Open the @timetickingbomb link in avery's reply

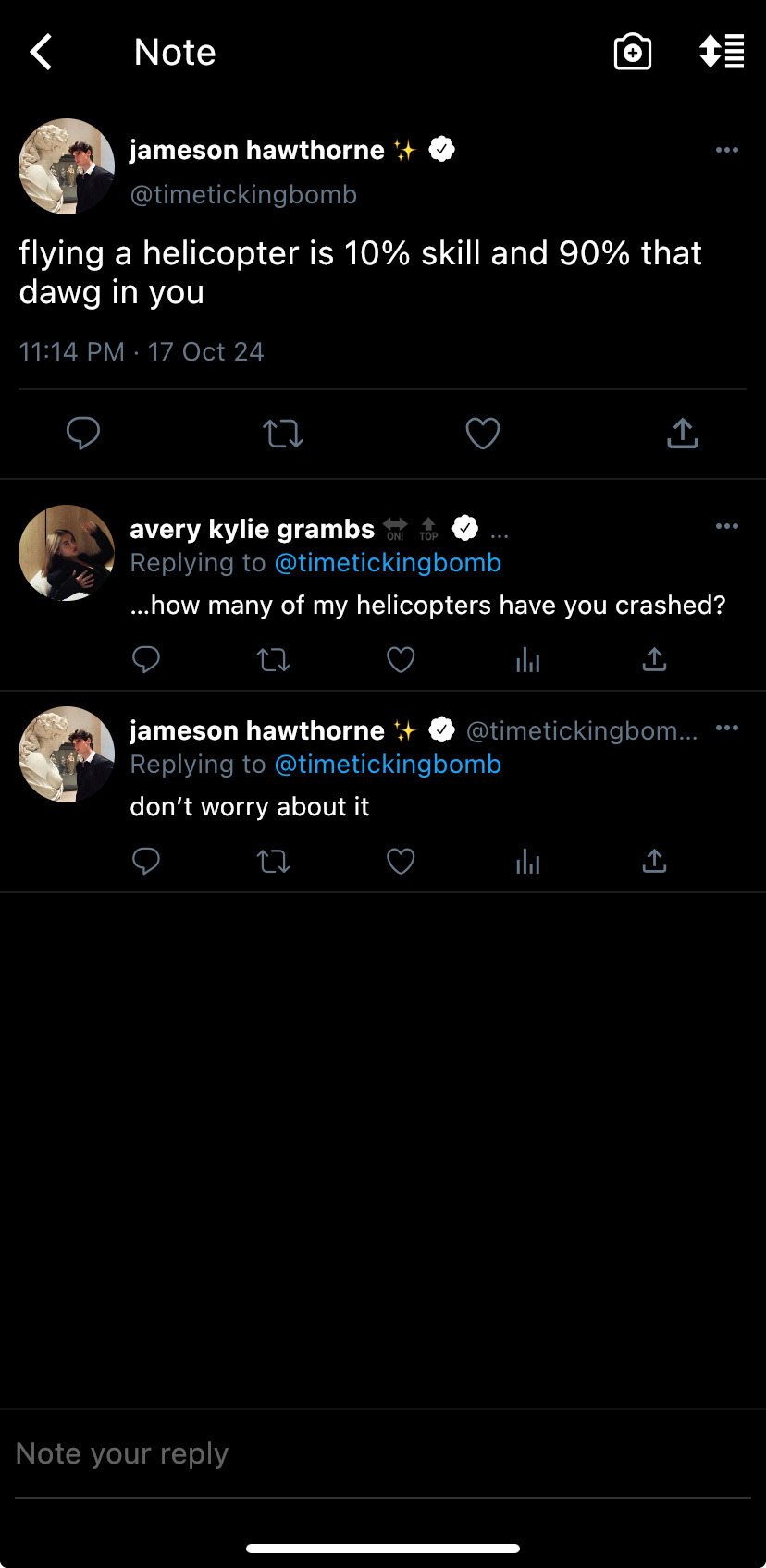(388, 562)
